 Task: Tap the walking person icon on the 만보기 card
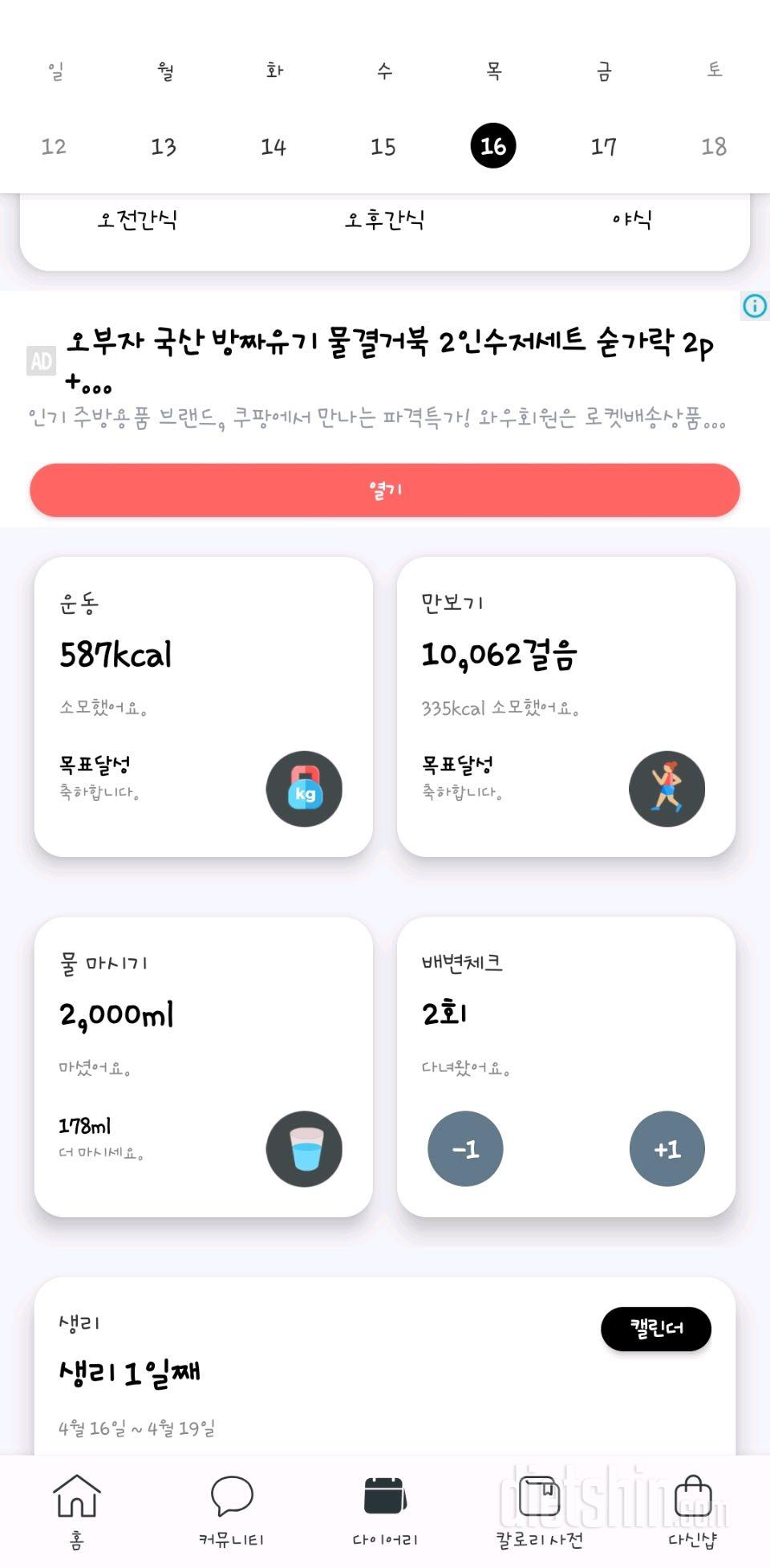pos(667,789)
